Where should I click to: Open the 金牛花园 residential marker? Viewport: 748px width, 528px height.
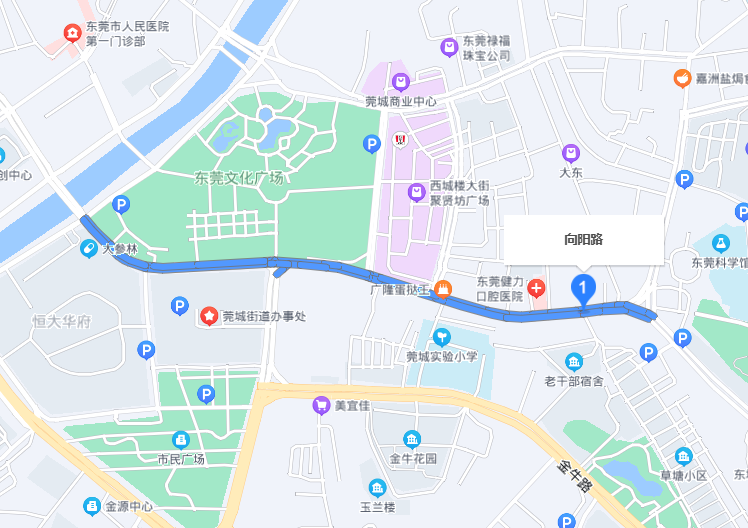tap(411, 439)
